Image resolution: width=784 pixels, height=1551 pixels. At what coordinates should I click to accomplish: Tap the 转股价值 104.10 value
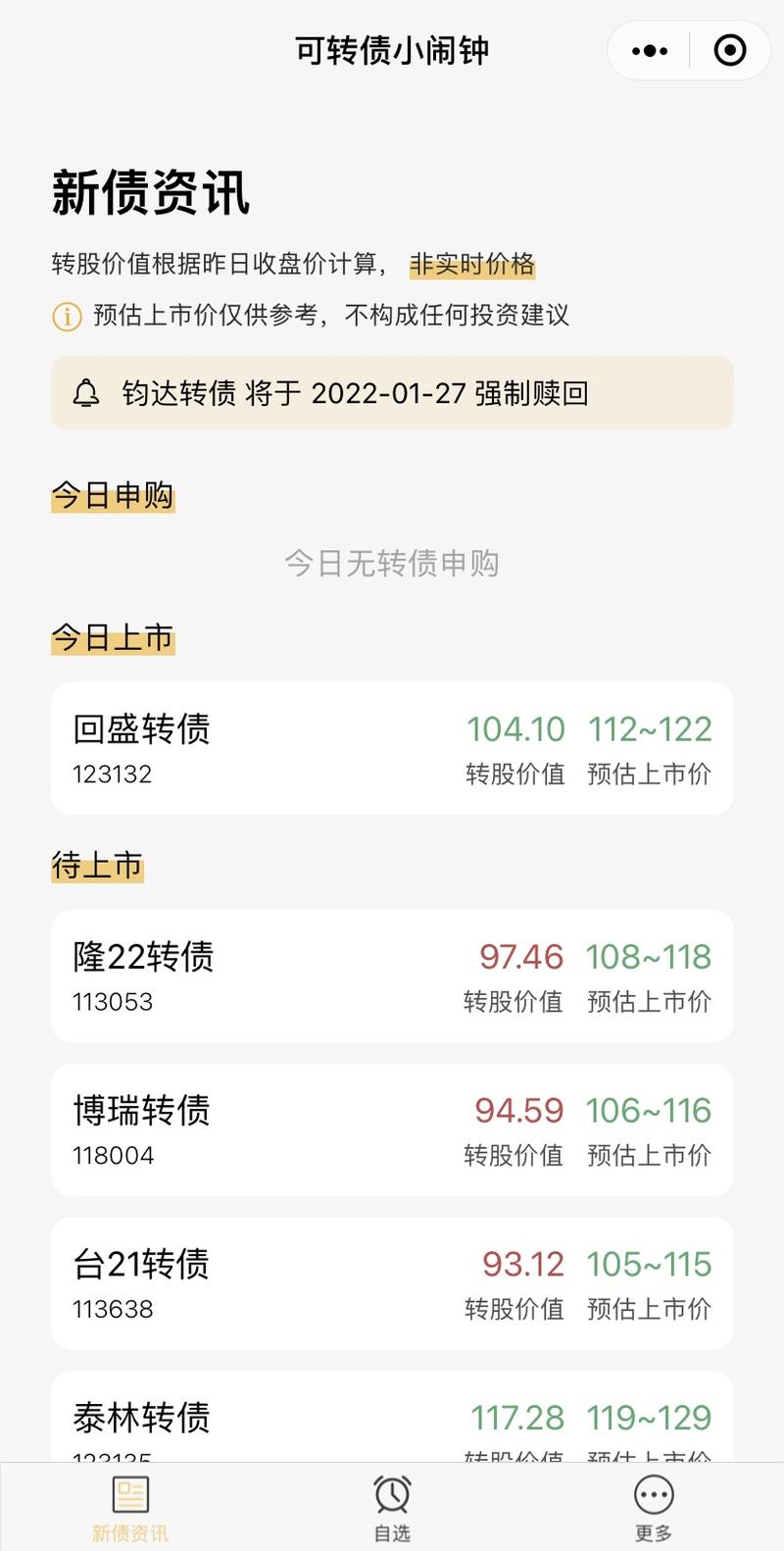(514, 729)
